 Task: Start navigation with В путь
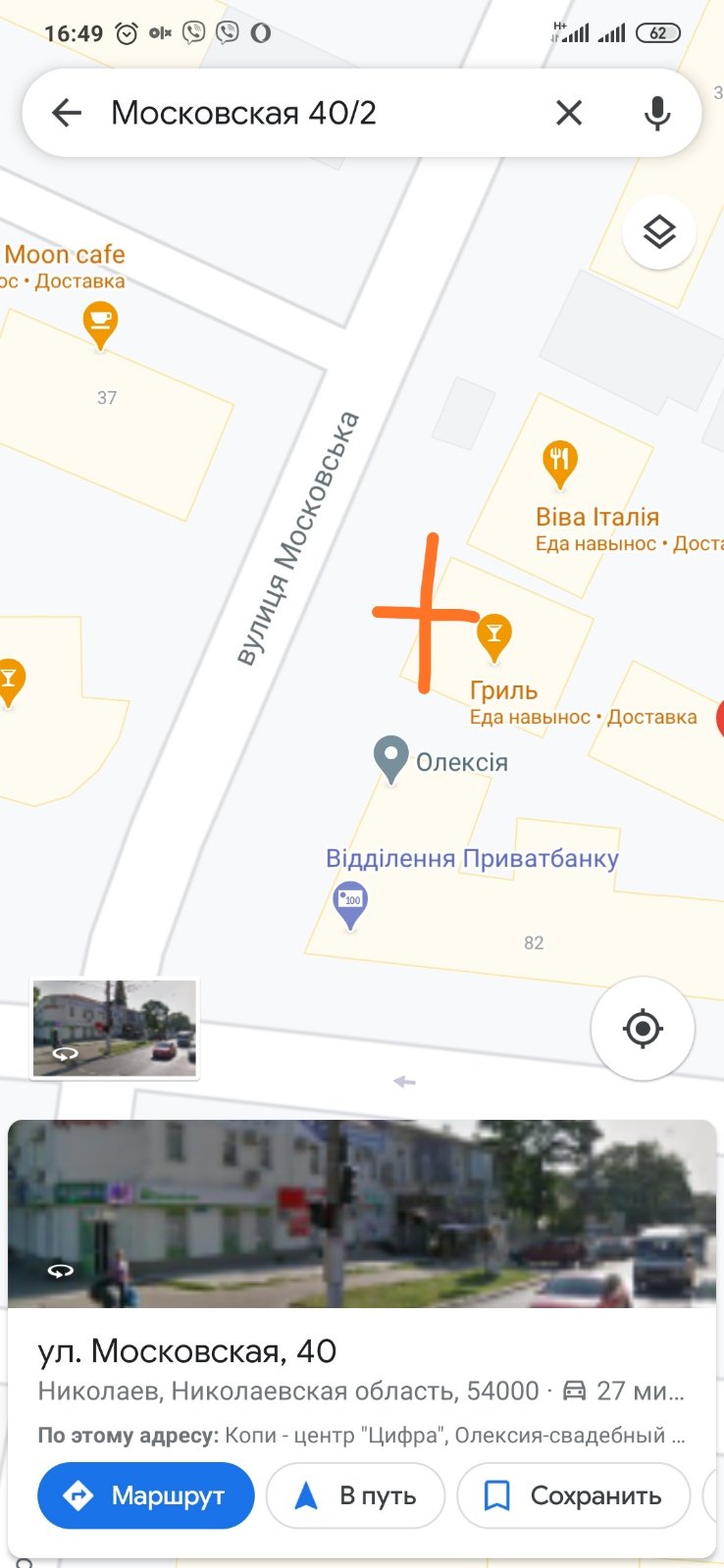[x=355, y=1495]
